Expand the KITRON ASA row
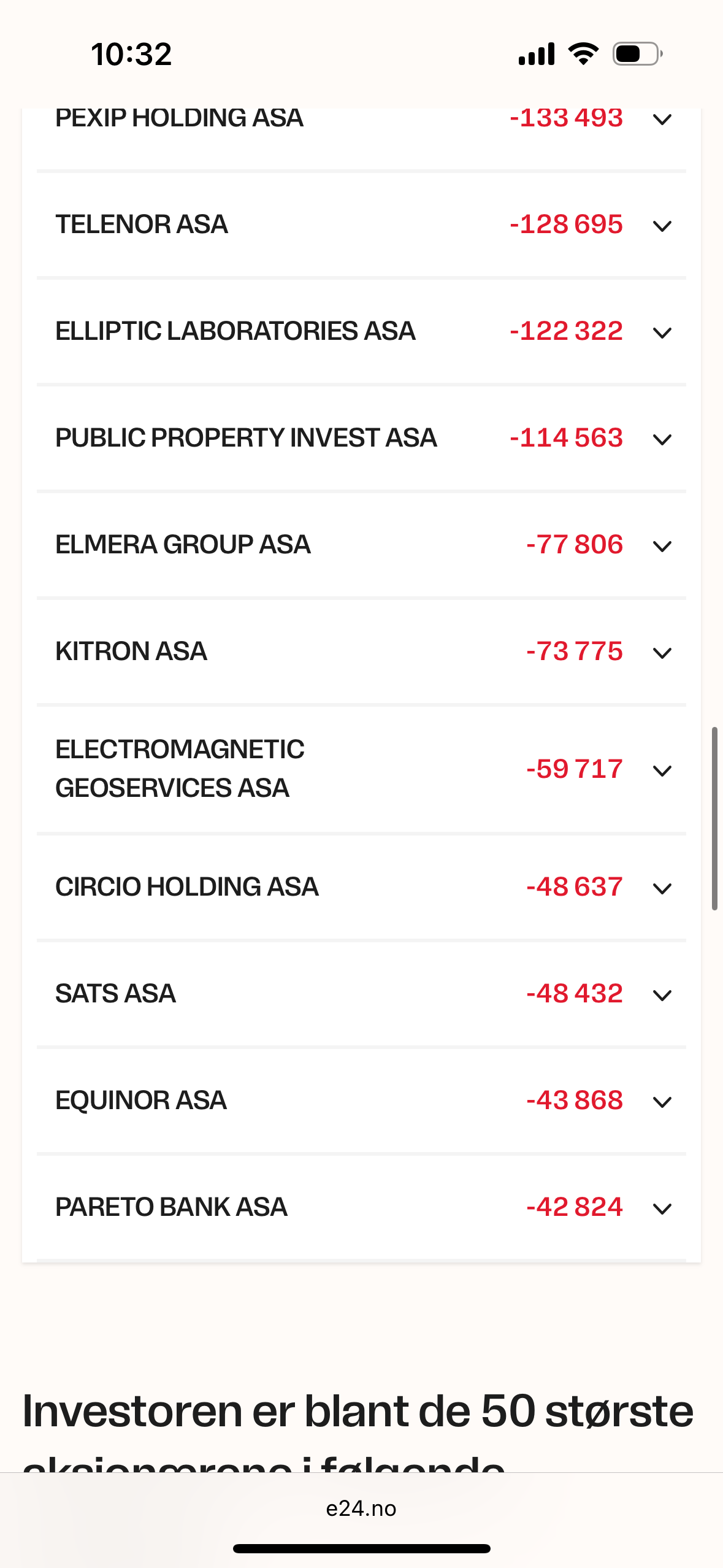The height and width of the screenshot is (1568, 723). click(662, 653)
